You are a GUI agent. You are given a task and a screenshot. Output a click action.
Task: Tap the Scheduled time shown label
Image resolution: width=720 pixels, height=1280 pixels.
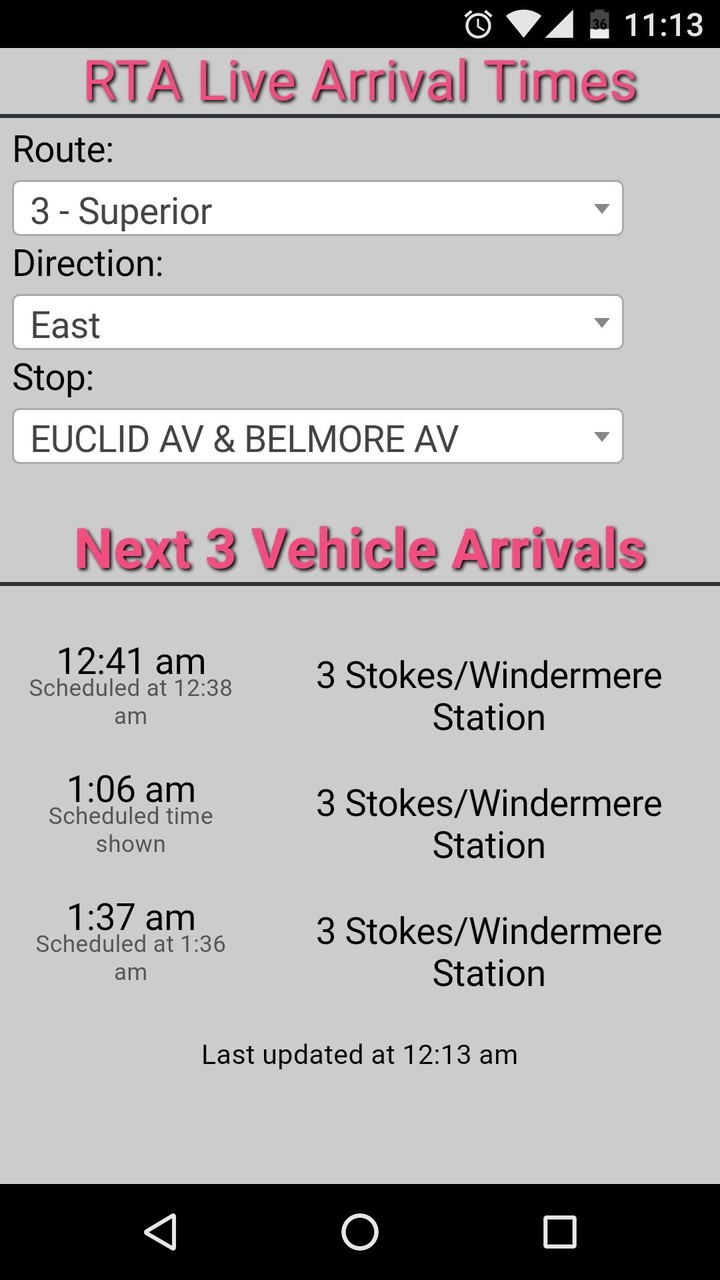(131, 829)
